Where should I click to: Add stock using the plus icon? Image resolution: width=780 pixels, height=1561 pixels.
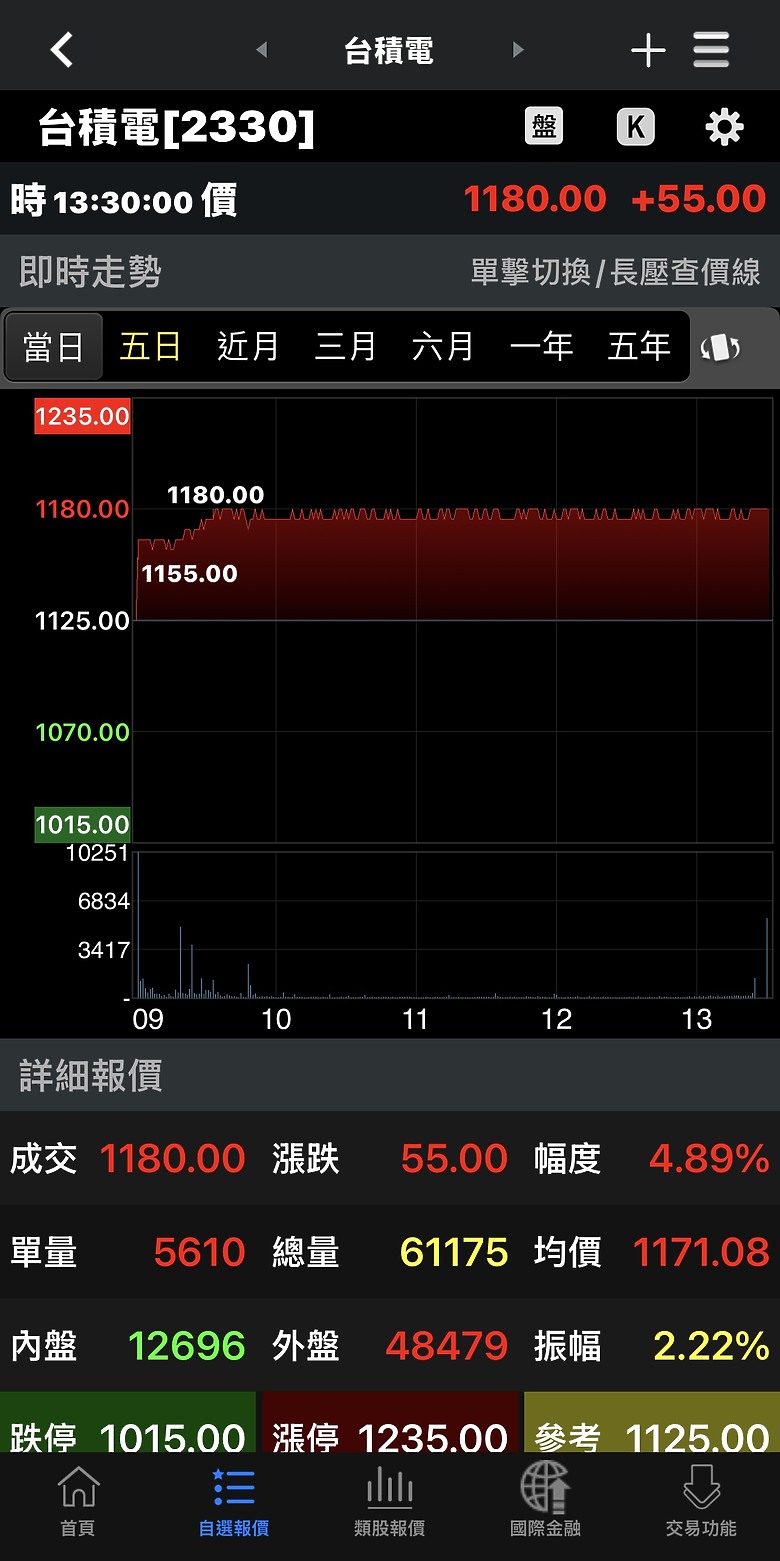(x=648, y=50)
